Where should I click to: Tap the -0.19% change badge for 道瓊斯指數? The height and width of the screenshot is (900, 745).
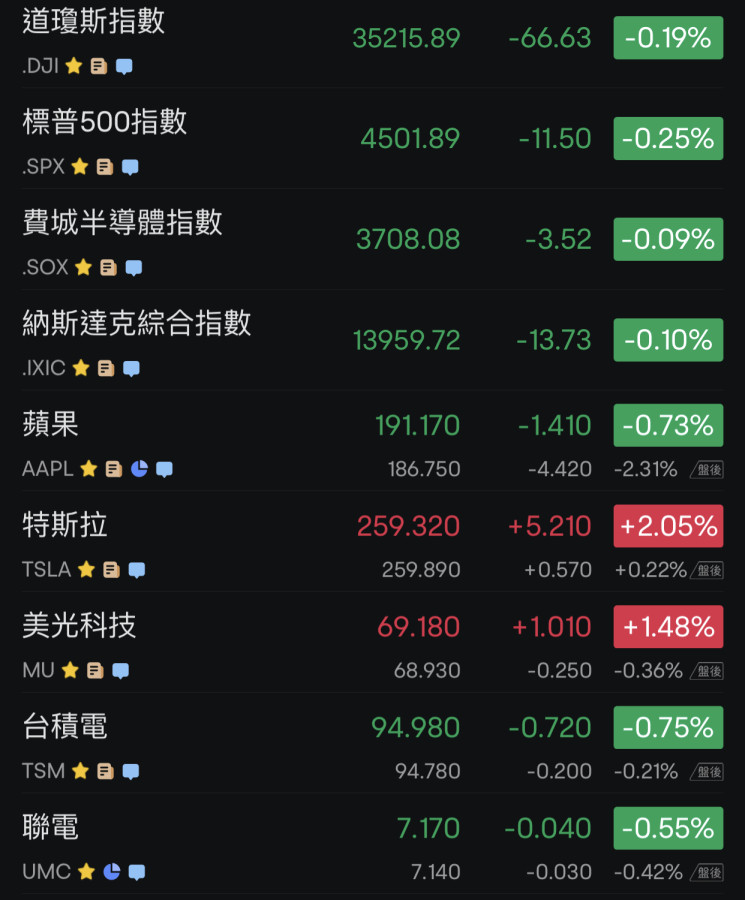click(x=668, y=38)
